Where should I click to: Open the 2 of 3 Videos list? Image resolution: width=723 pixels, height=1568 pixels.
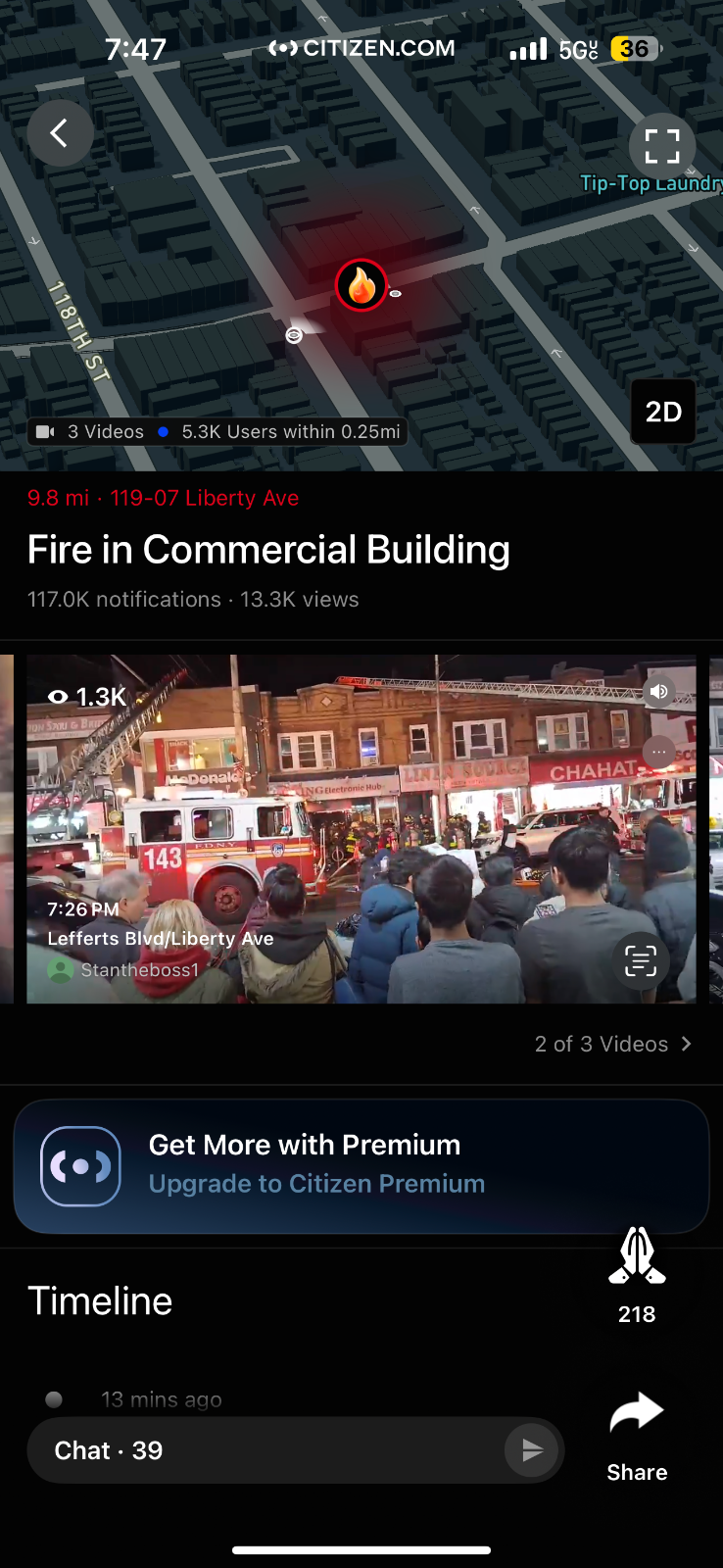click(x=613, y=1045)
